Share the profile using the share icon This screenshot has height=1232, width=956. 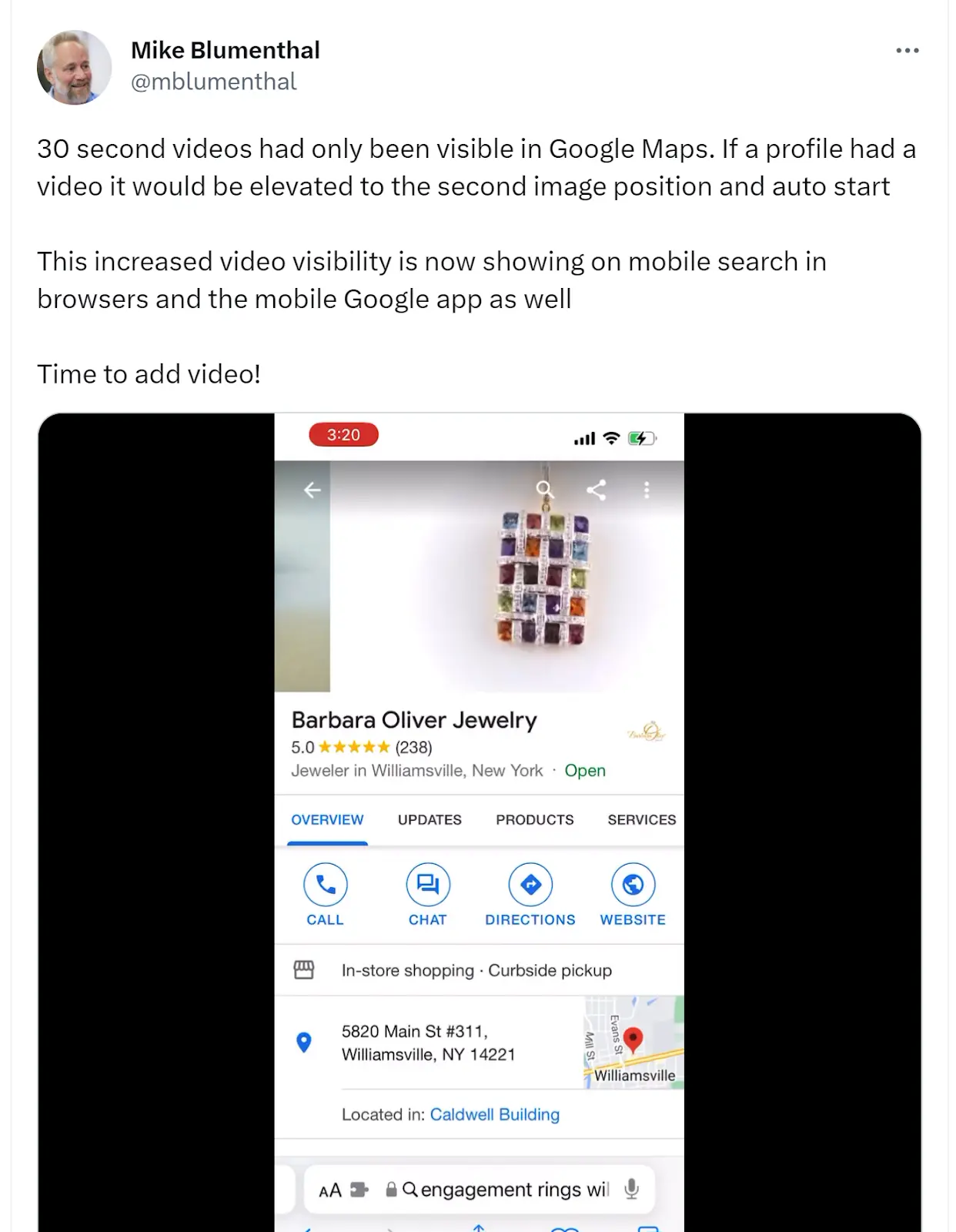point(597,488)
